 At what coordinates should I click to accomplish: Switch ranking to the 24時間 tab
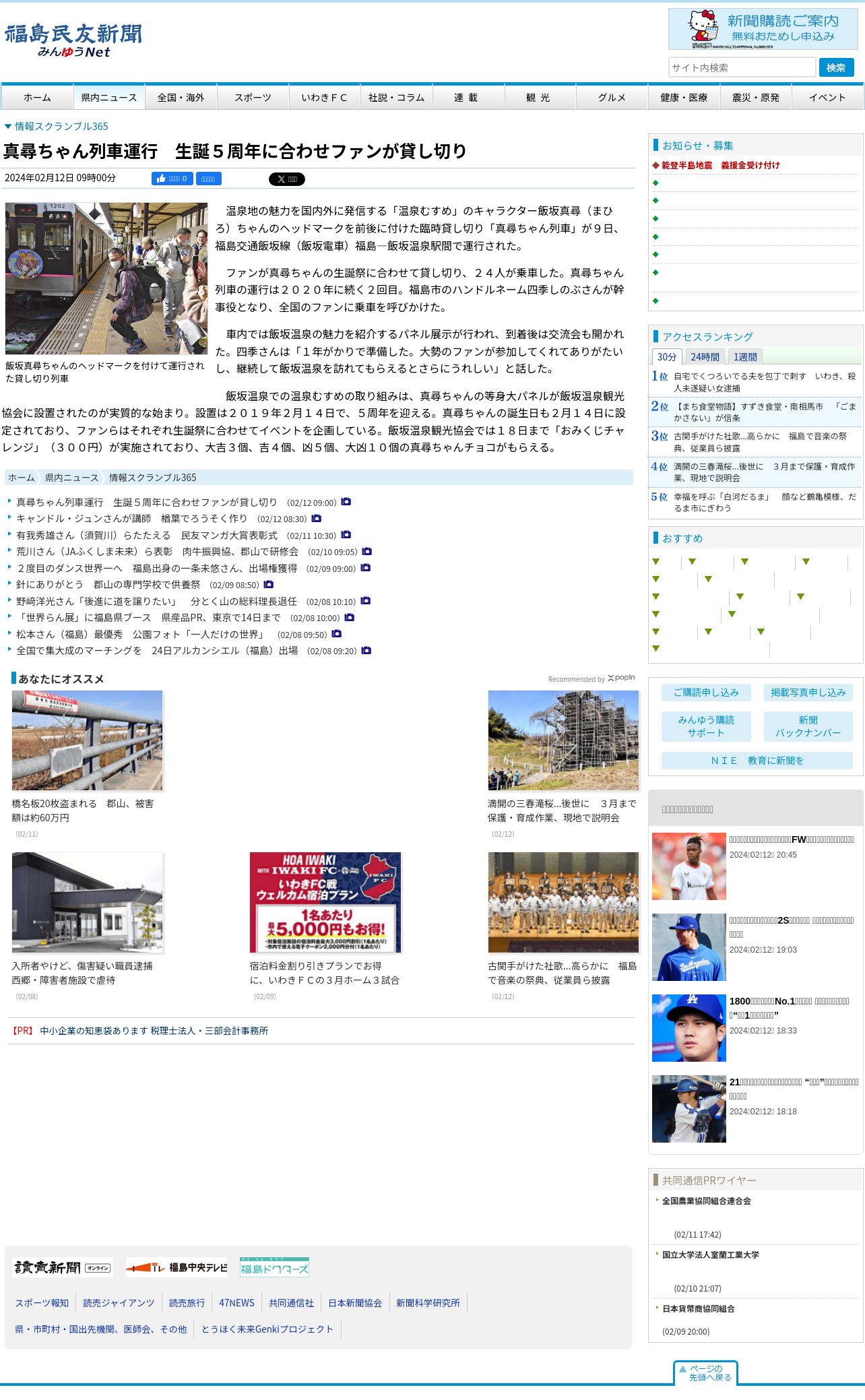pyautogui.click(x=705, y=357)
